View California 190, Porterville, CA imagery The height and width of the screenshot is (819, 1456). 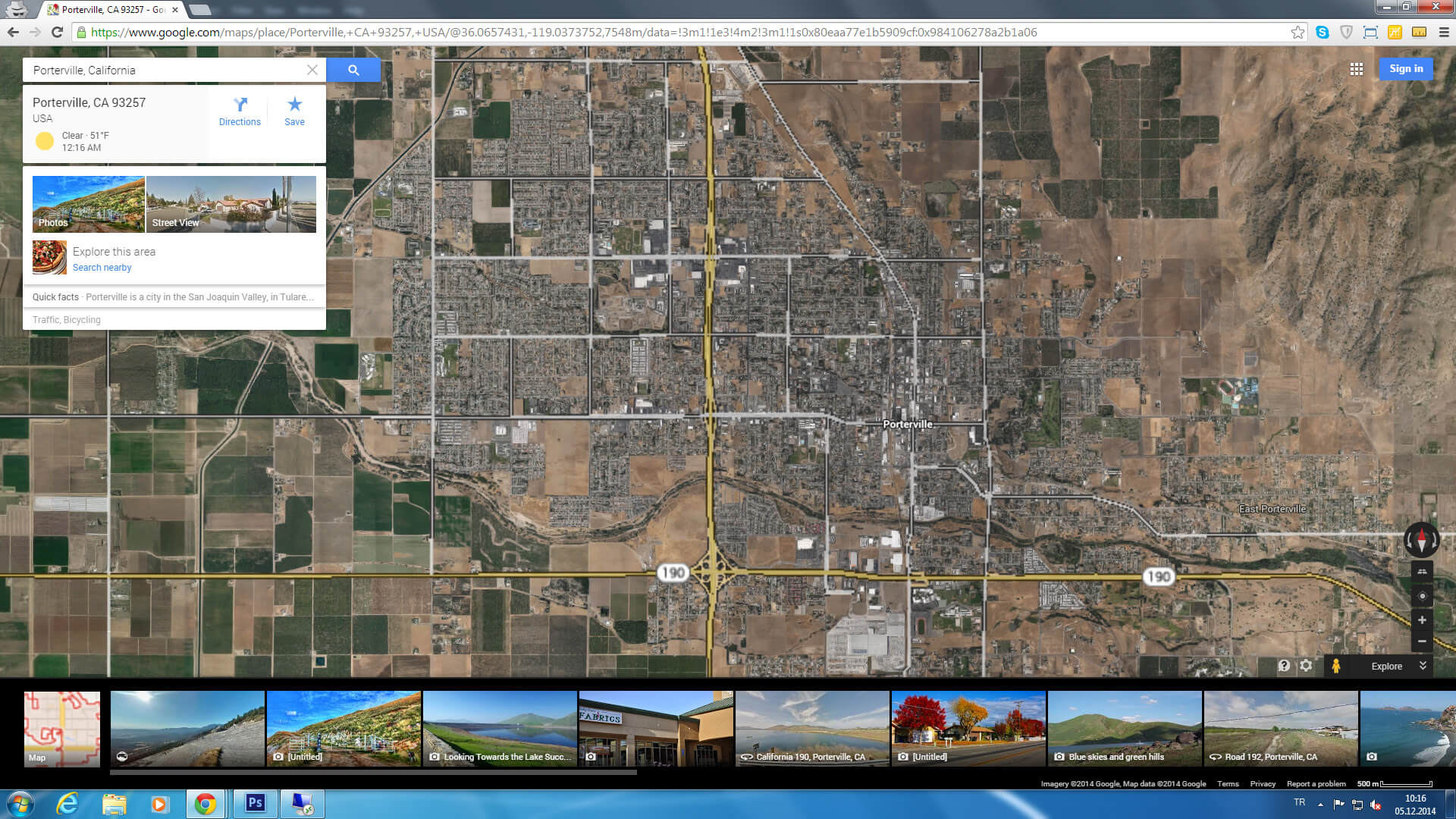coord(812,728)
